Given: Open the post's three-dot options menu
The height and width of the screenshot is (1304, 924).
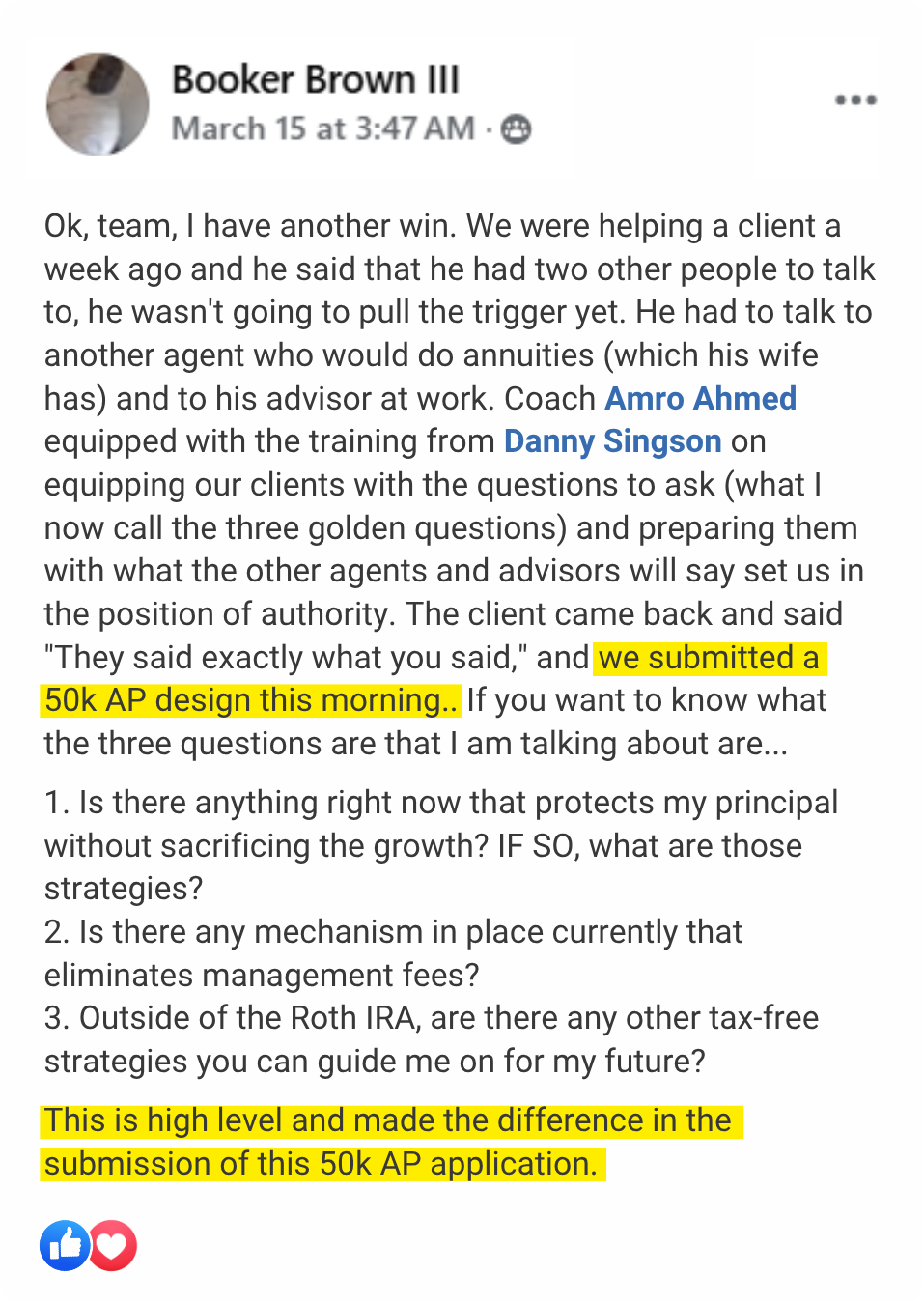Looking at the screenshot, I should tap(855, 99).
